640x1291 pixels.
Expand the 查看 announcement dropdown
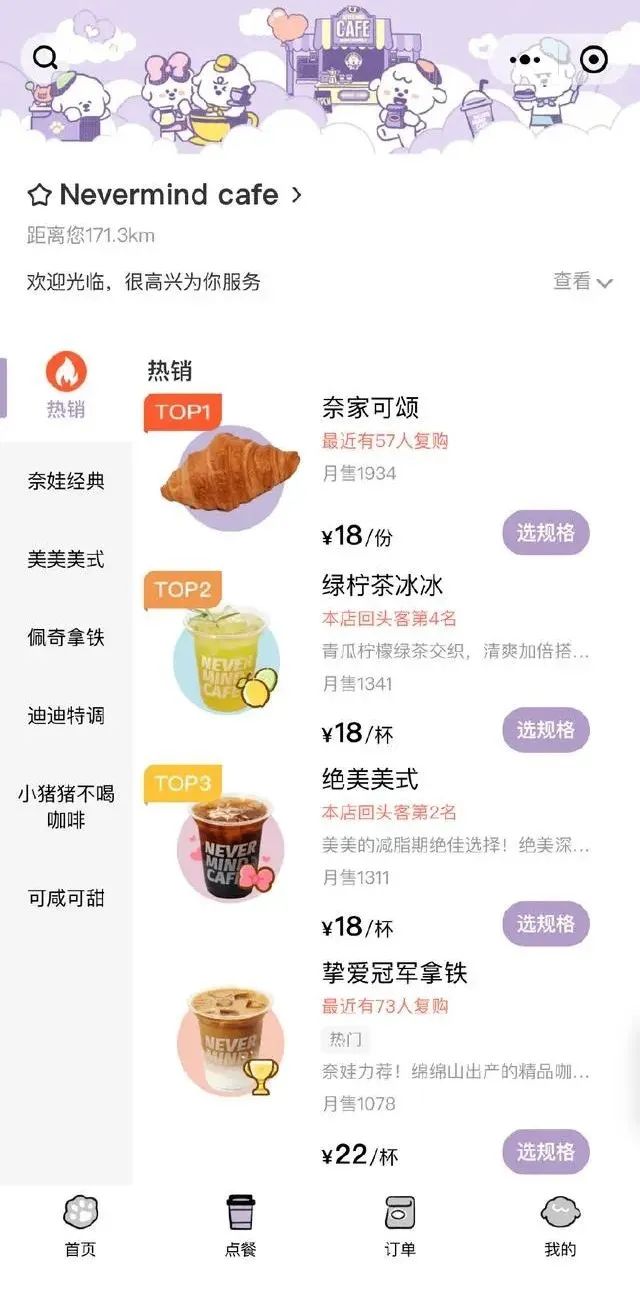582,282
